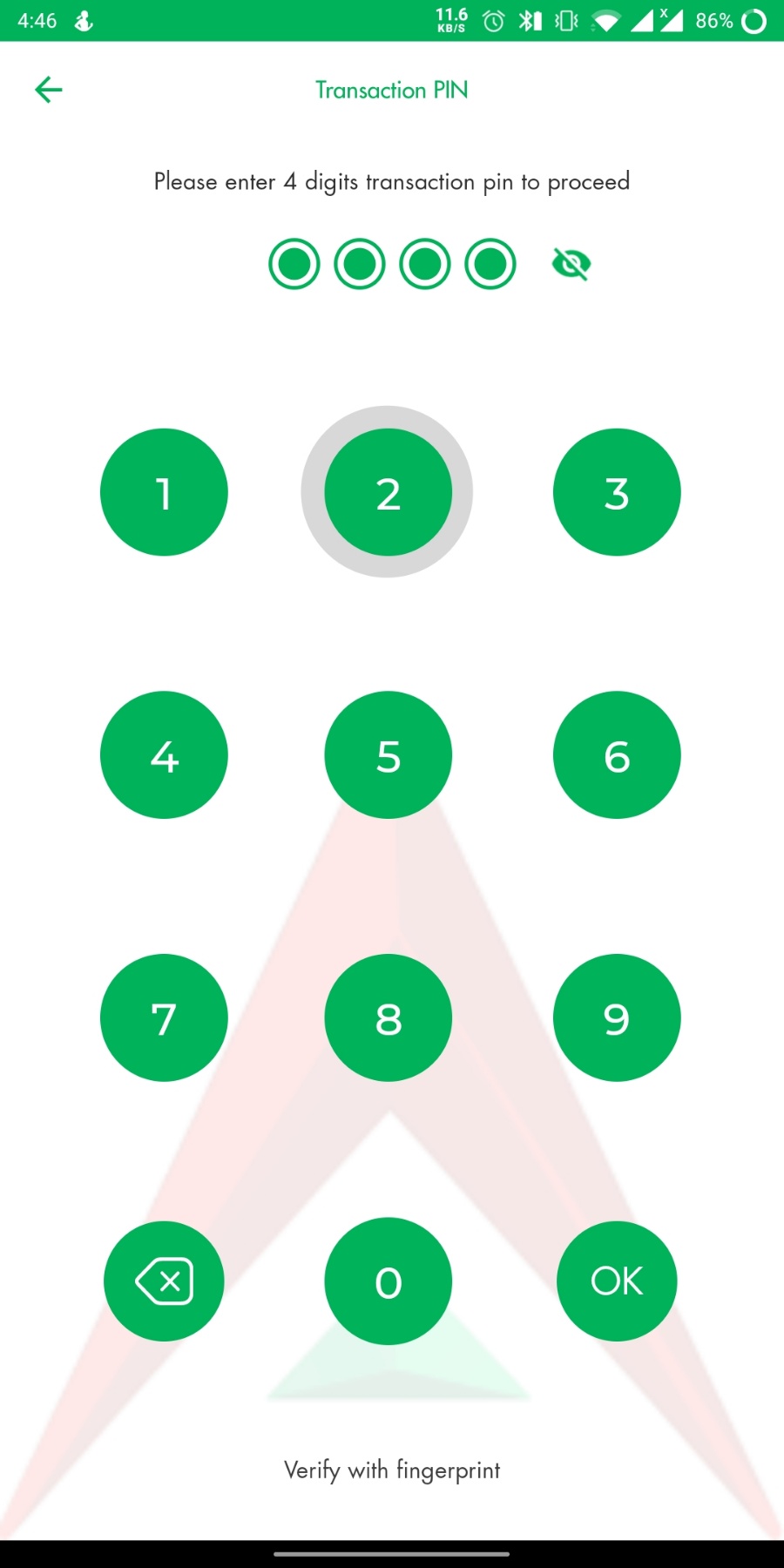Select digit 3 on the keypad
Screen dimensions: 784x1568
pyautogui.click(x=617, y=492)
